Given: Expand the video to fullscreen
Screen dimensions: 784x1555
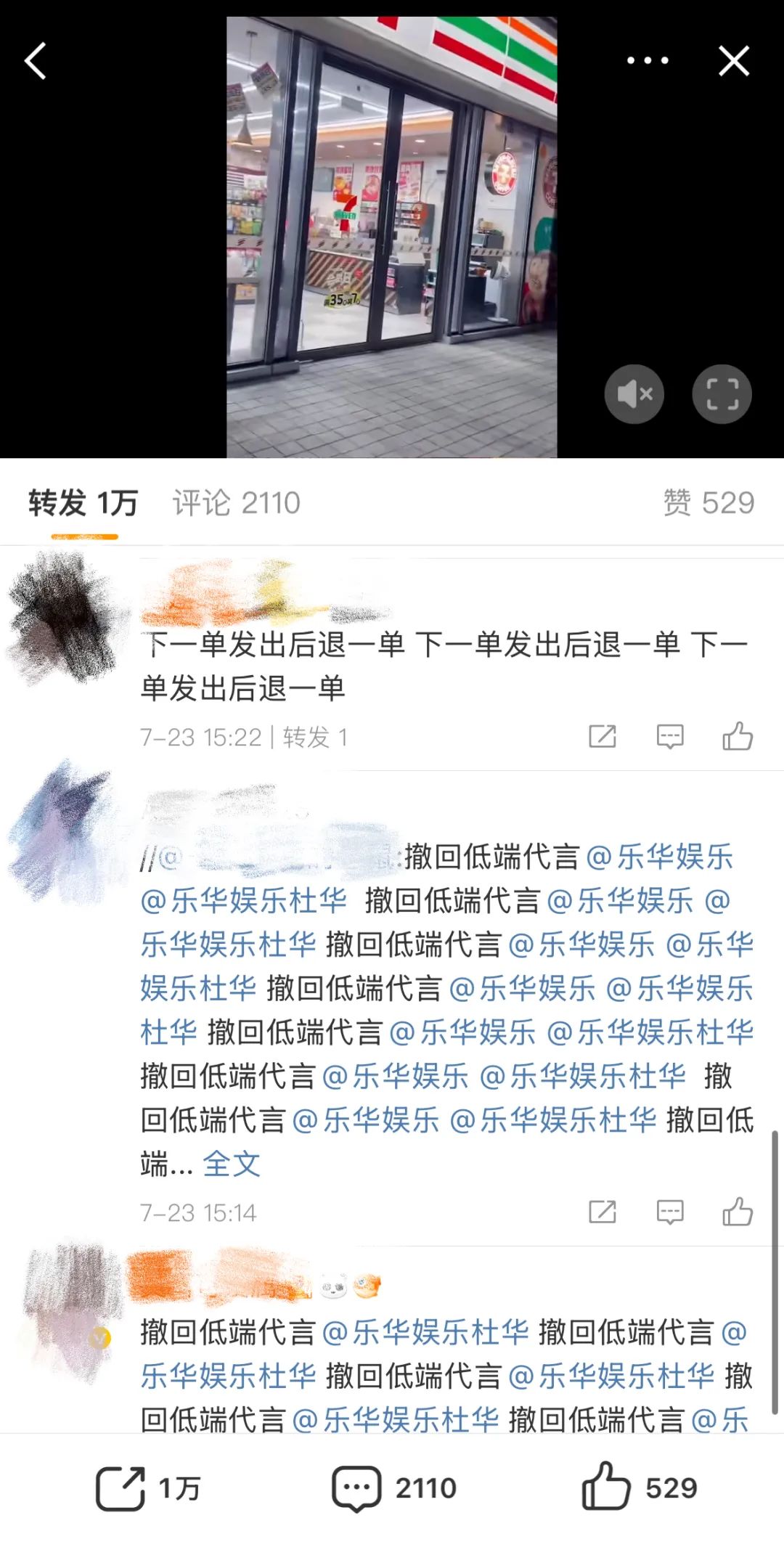Looking at the screenshot, I should point(722,394).
